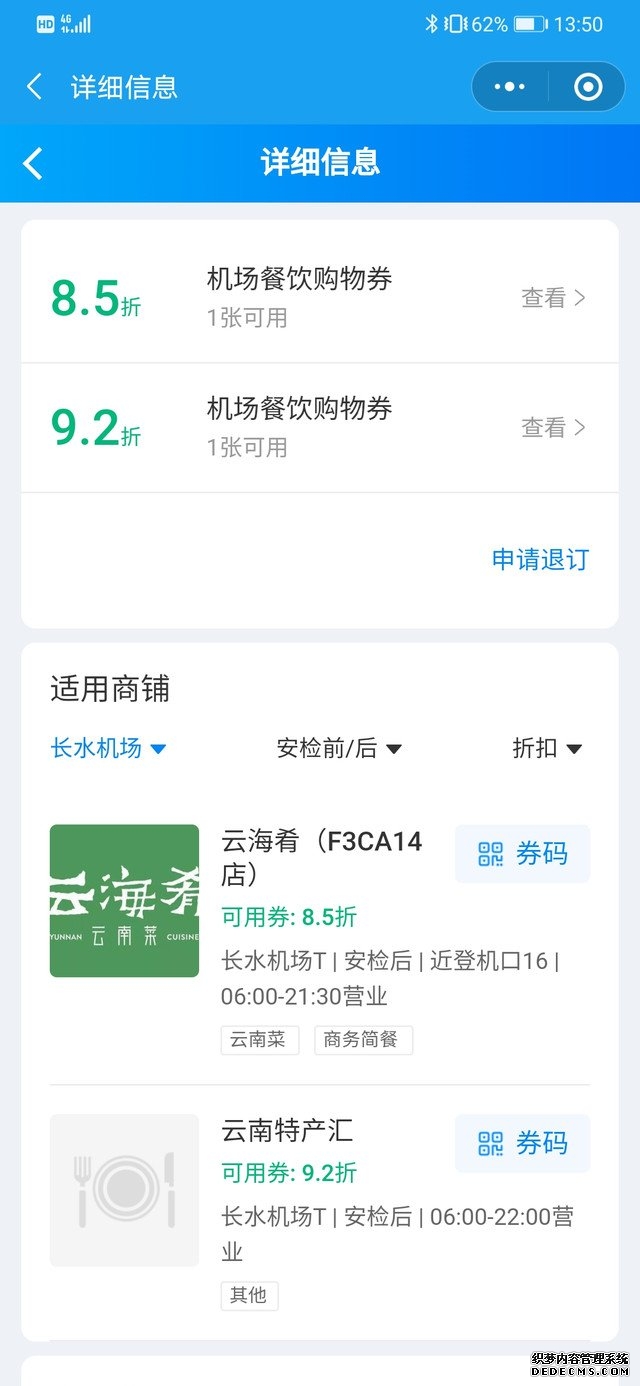Return via the top title bar back arrow
Screen dimensions: 640x1386
(x=34, y=87)
